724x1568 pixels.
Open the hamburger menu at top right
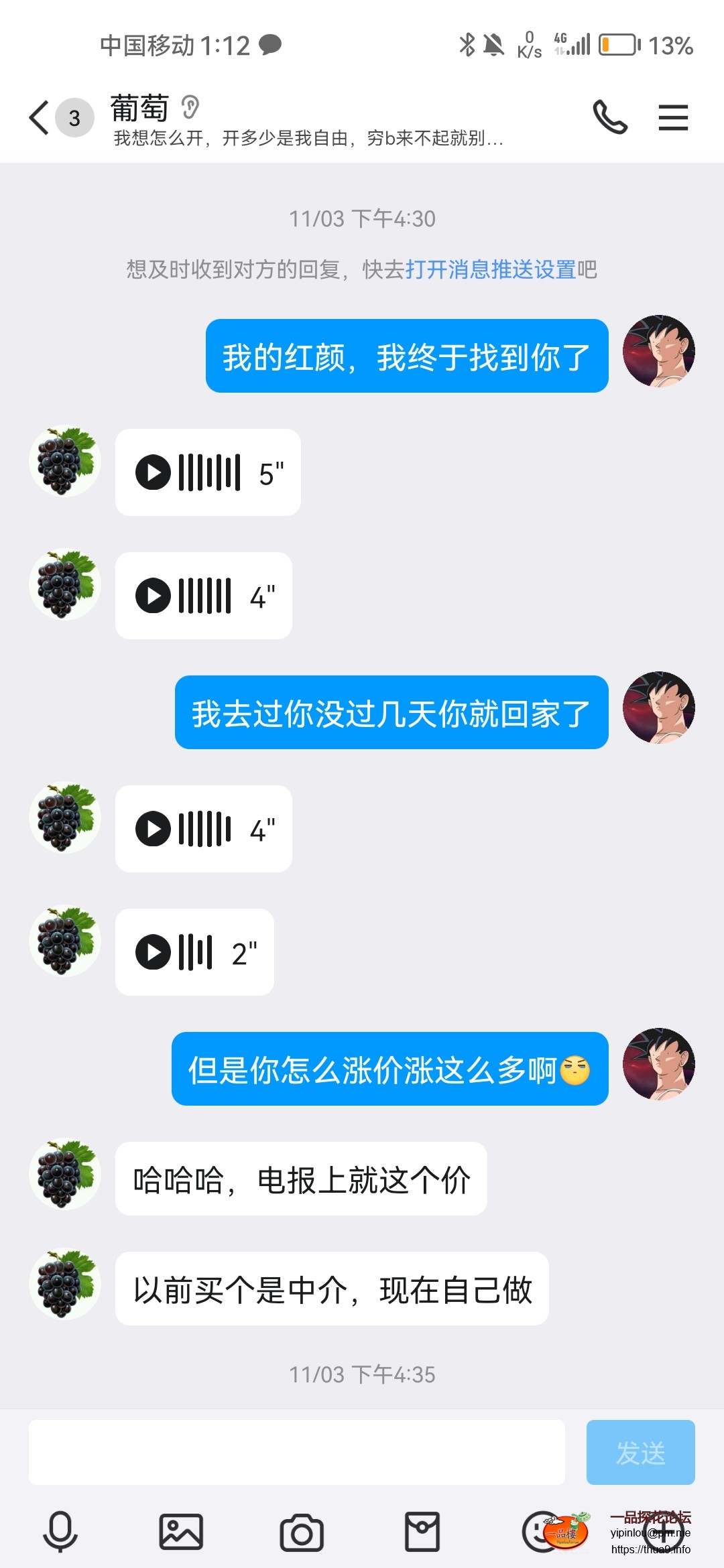point(673,118)
